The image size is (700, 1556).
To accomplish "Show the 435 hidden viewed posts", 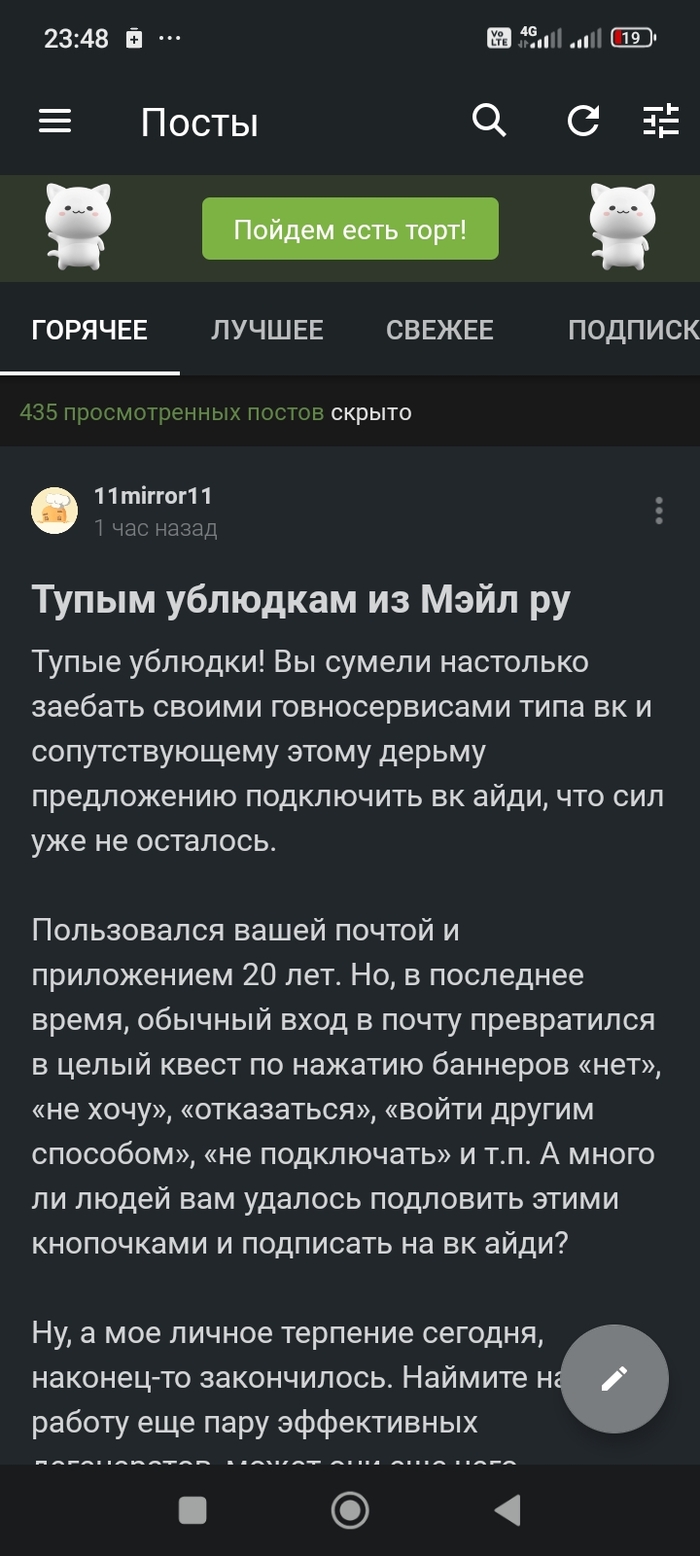I will [x=171, y=412].
